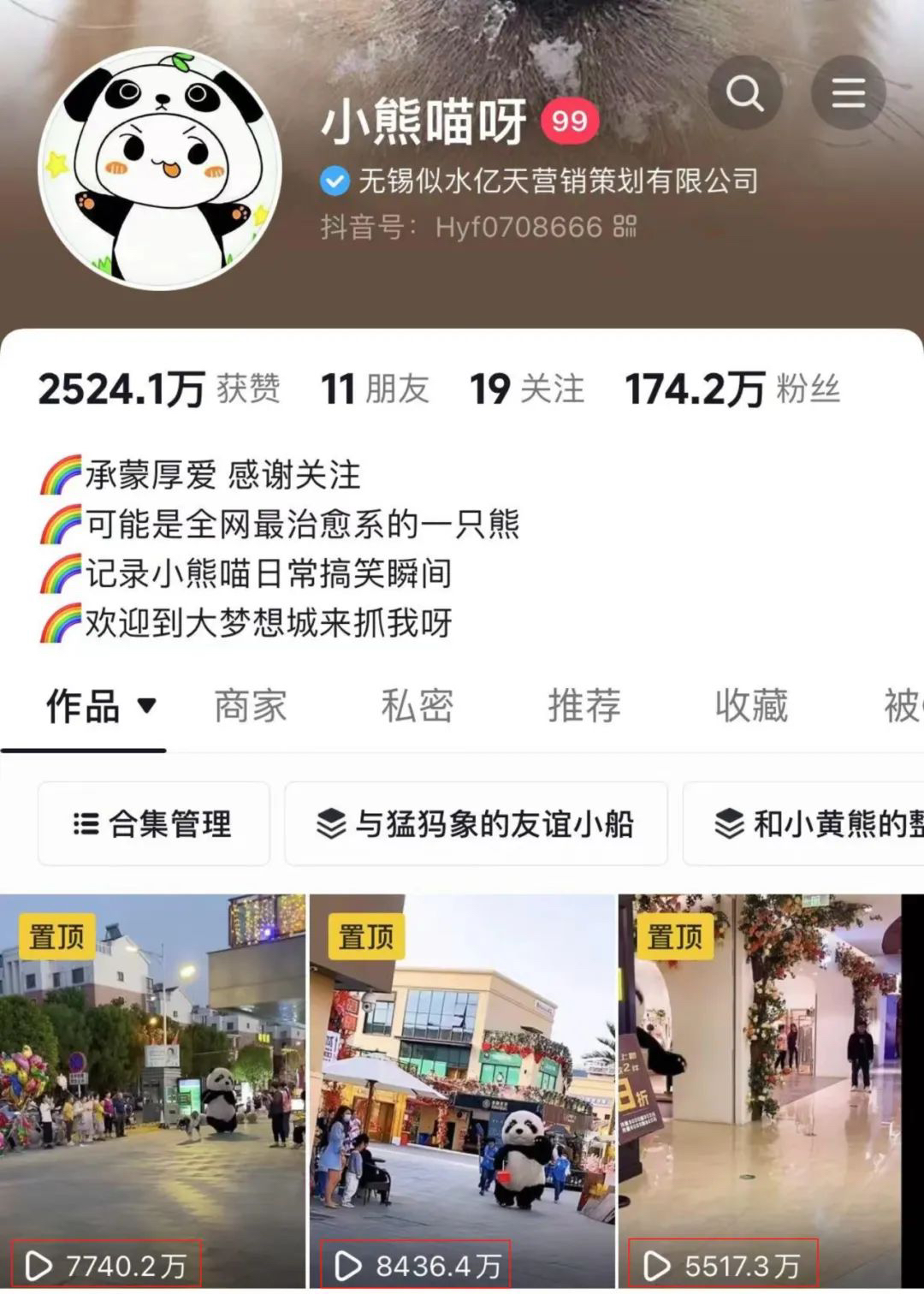The image size is (924, 1294).
Task: Open the 19 关注 following list
Action: pos(527,389)
